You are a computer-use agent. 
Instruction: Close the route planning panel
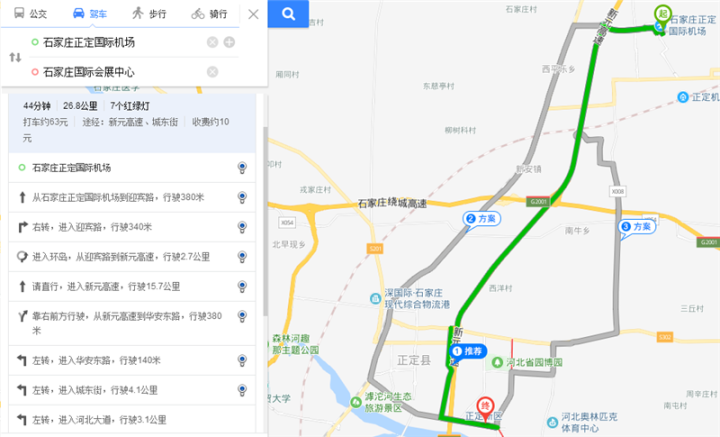pos(253,14)
